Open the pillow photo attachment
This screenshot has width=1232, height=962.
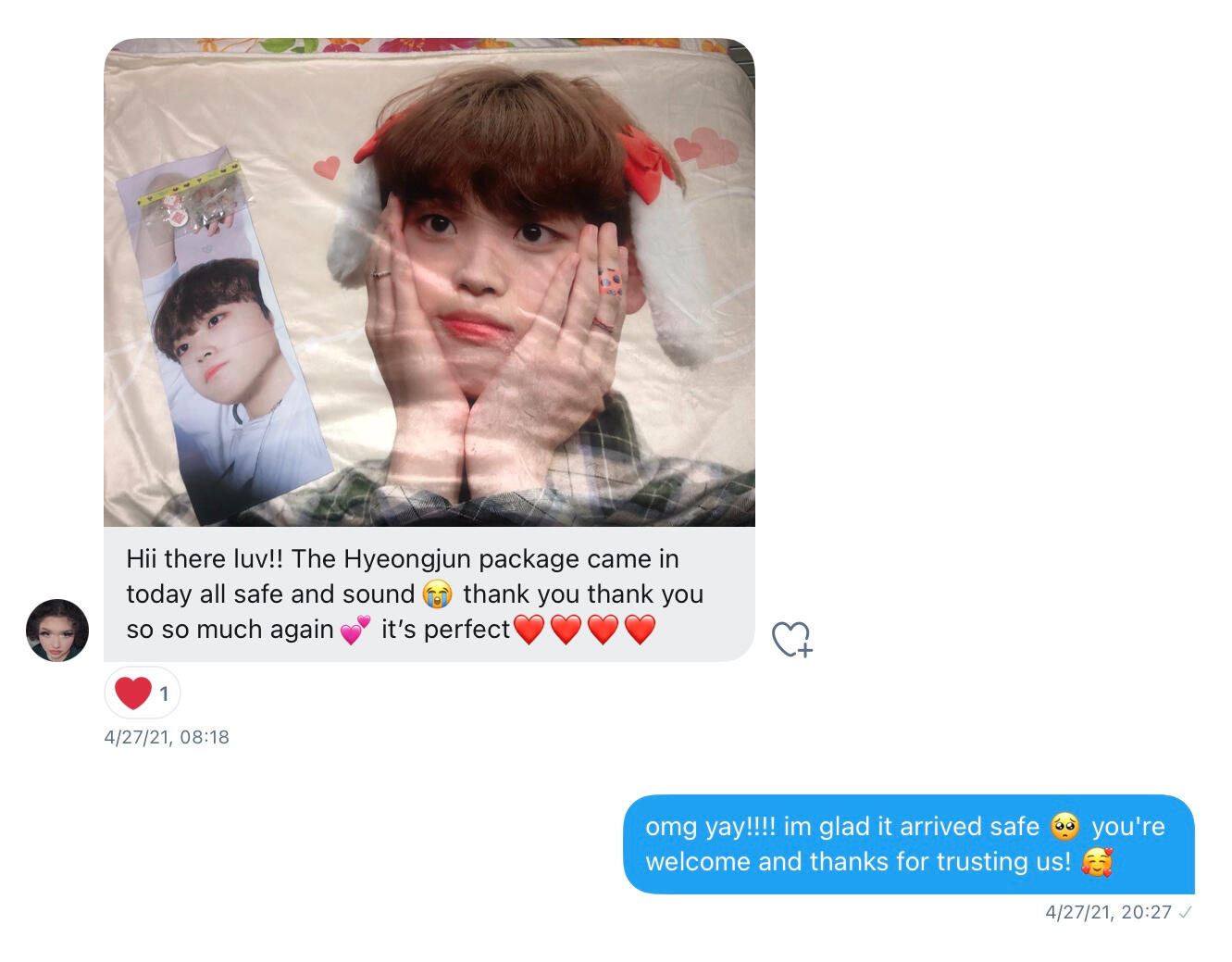(429, 282)
